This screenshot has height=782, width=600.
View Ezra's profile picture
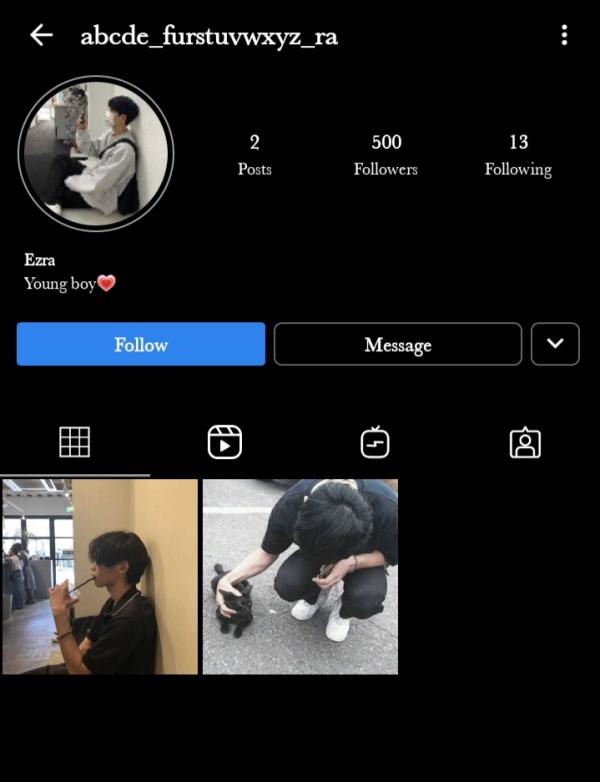(96, 153)
